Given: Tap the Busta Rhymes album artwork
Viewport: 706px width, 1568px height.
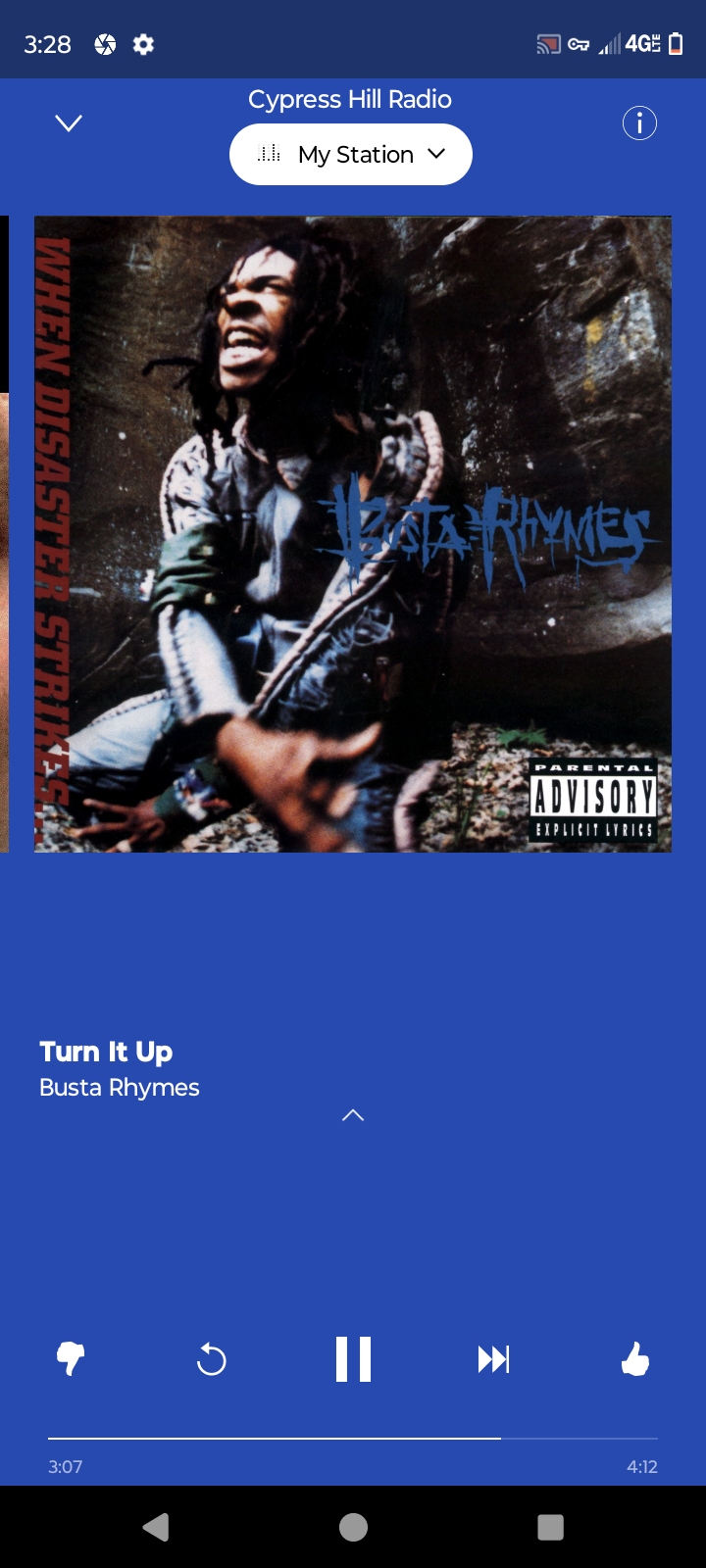Looking at the screenshot, I should (353, 534).
